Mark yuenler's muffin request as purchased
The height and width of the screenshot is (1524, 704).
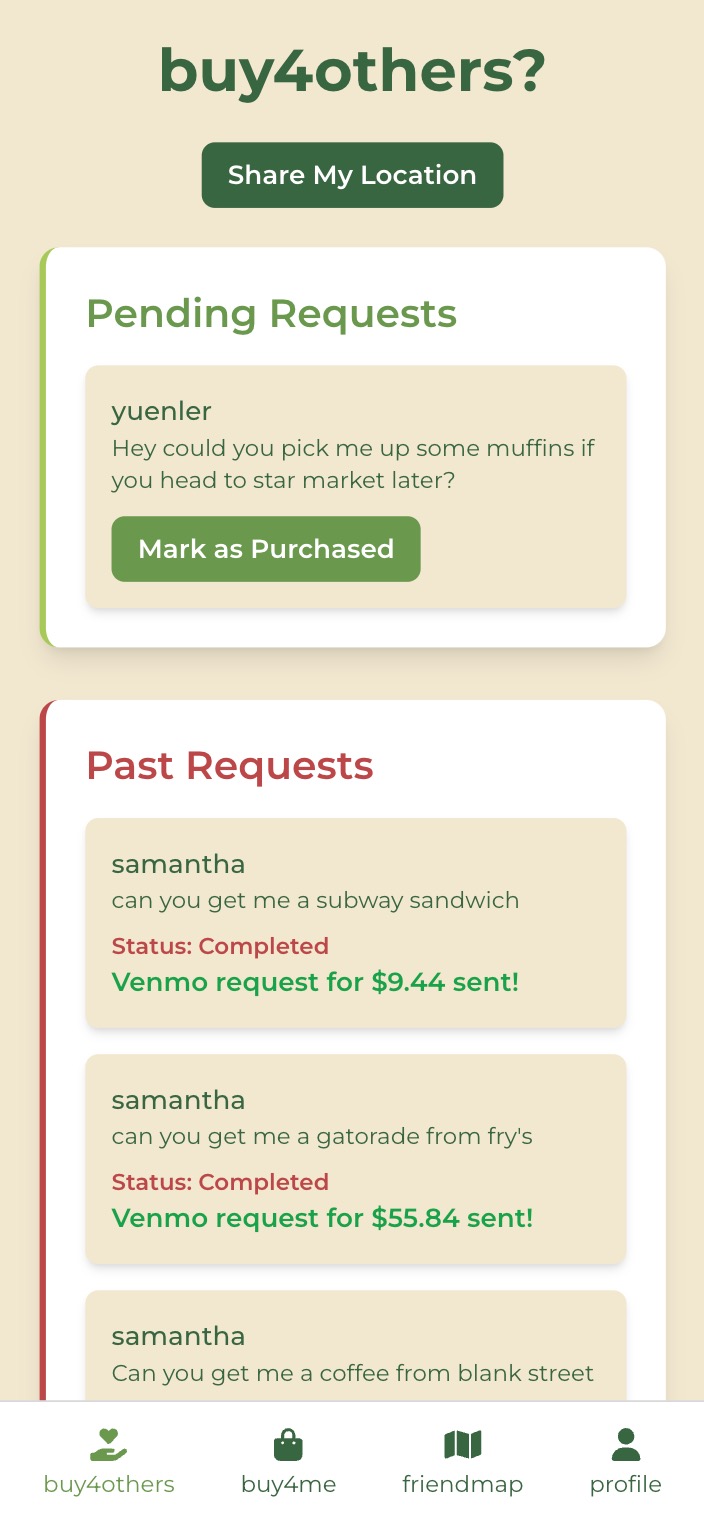266,549
